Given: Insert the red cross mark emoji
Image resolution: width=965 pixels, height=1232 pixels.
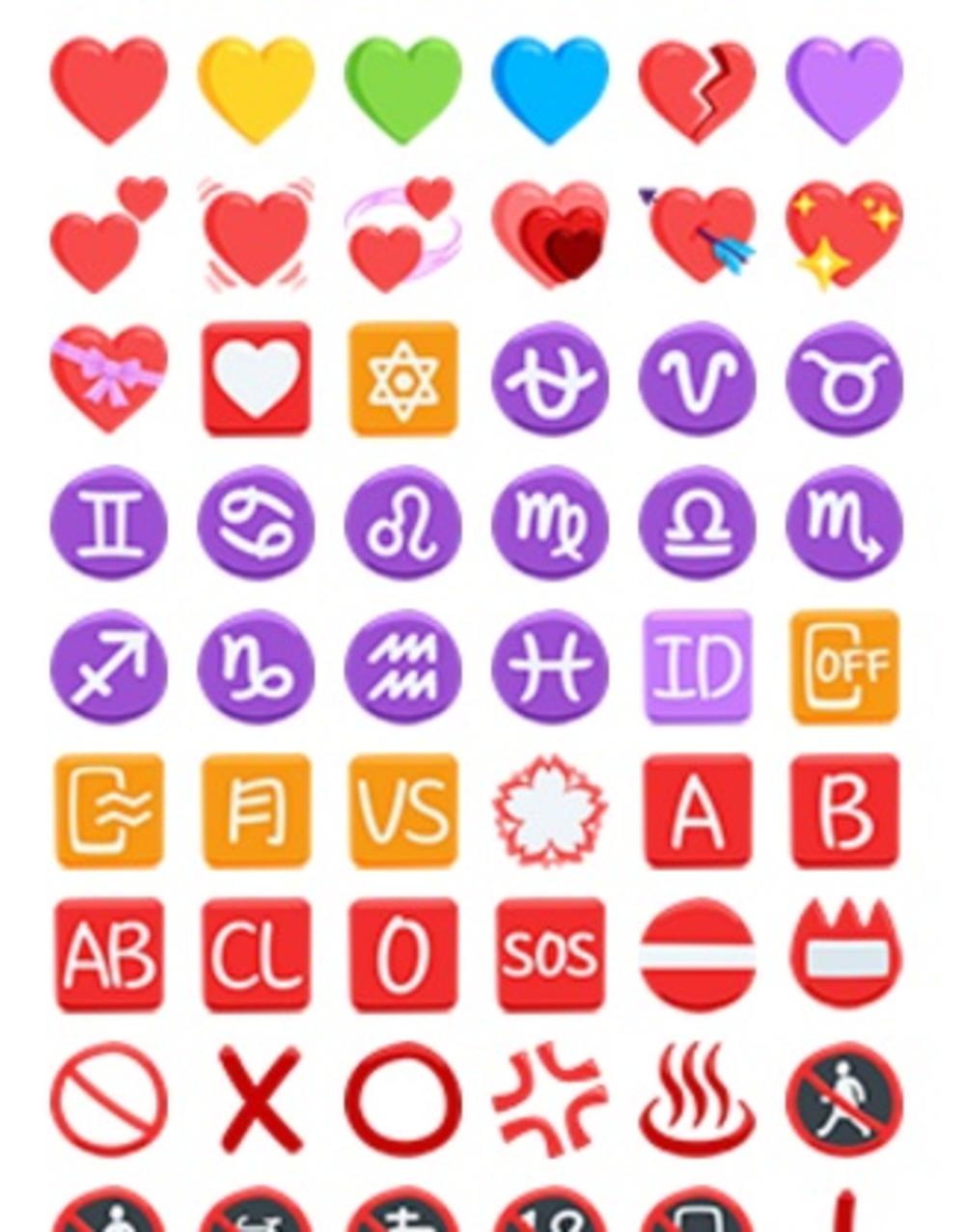Looking at the screenshot, I should click(x=256, y=1100).
